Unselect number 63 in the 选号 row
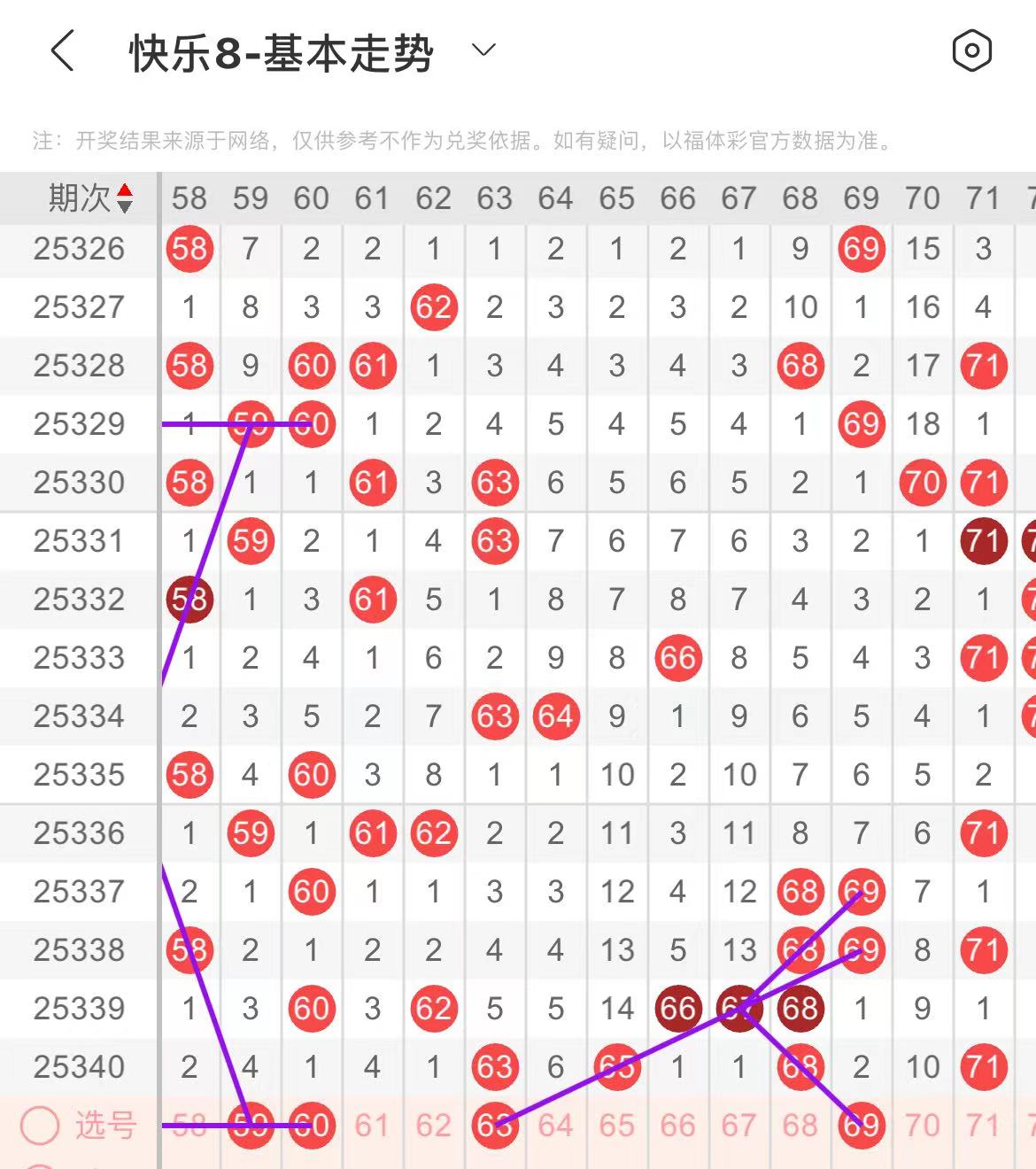The image size is (1036, 1169). (x=495, y=1126)
